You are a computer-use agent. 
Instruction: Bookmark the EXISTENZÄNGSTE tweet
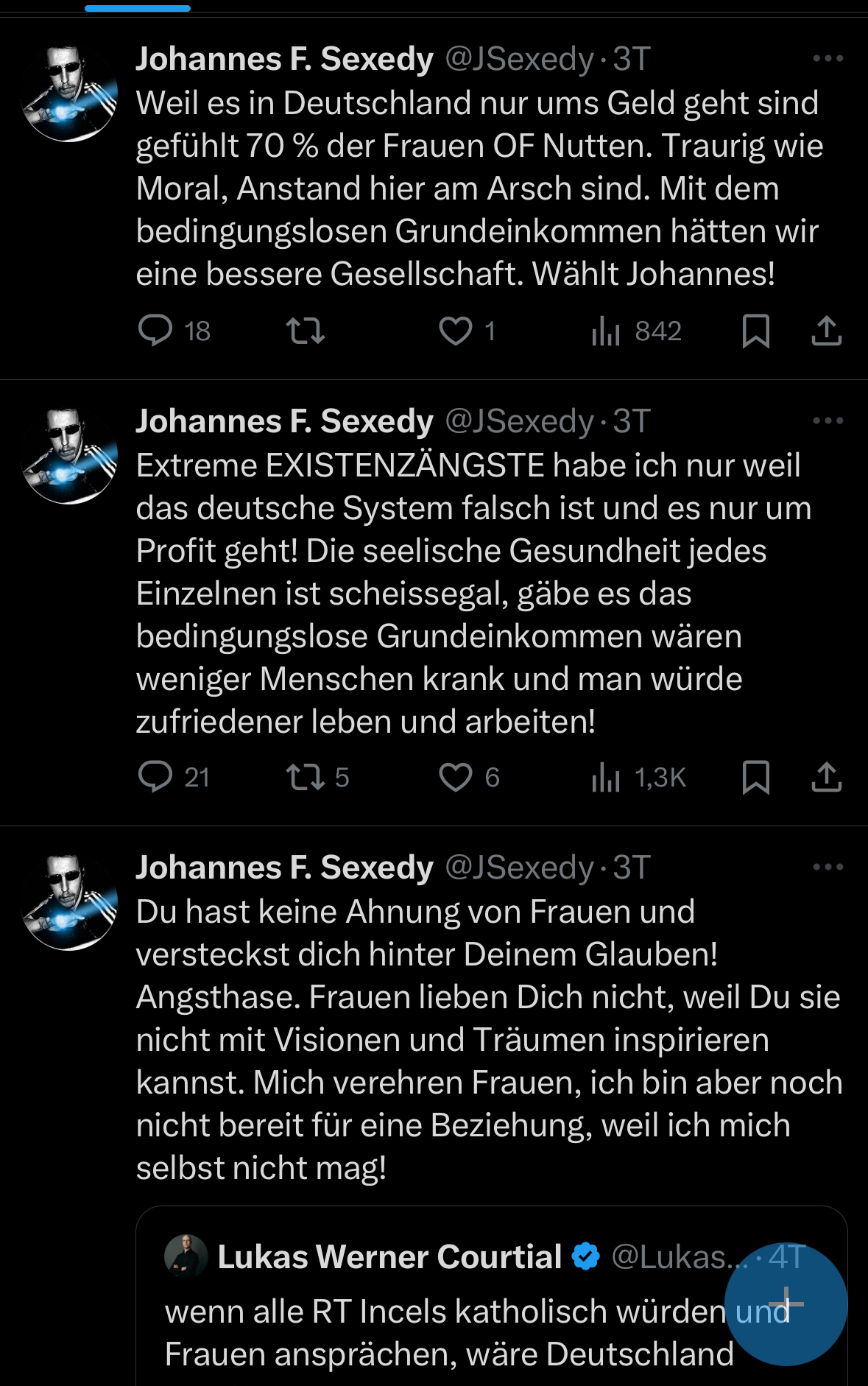coord(755,777)
